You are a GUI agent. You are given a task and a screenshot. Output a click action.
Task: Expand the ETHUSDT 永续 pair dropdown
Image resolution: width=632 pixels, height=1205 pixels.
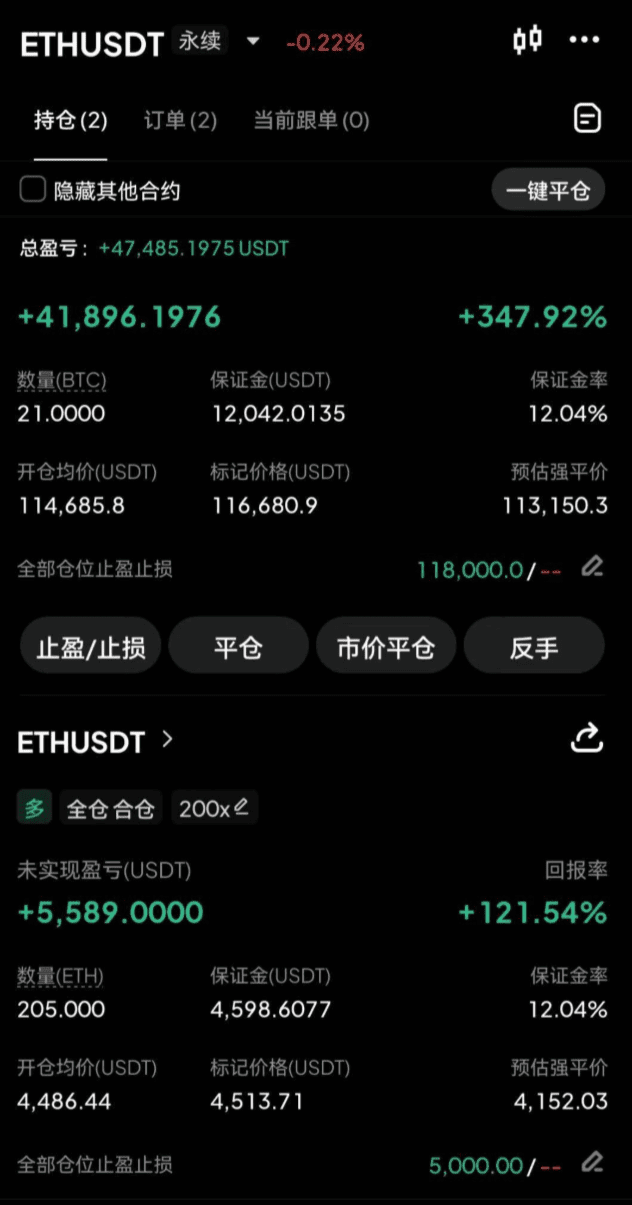click(x=253, y=42)
